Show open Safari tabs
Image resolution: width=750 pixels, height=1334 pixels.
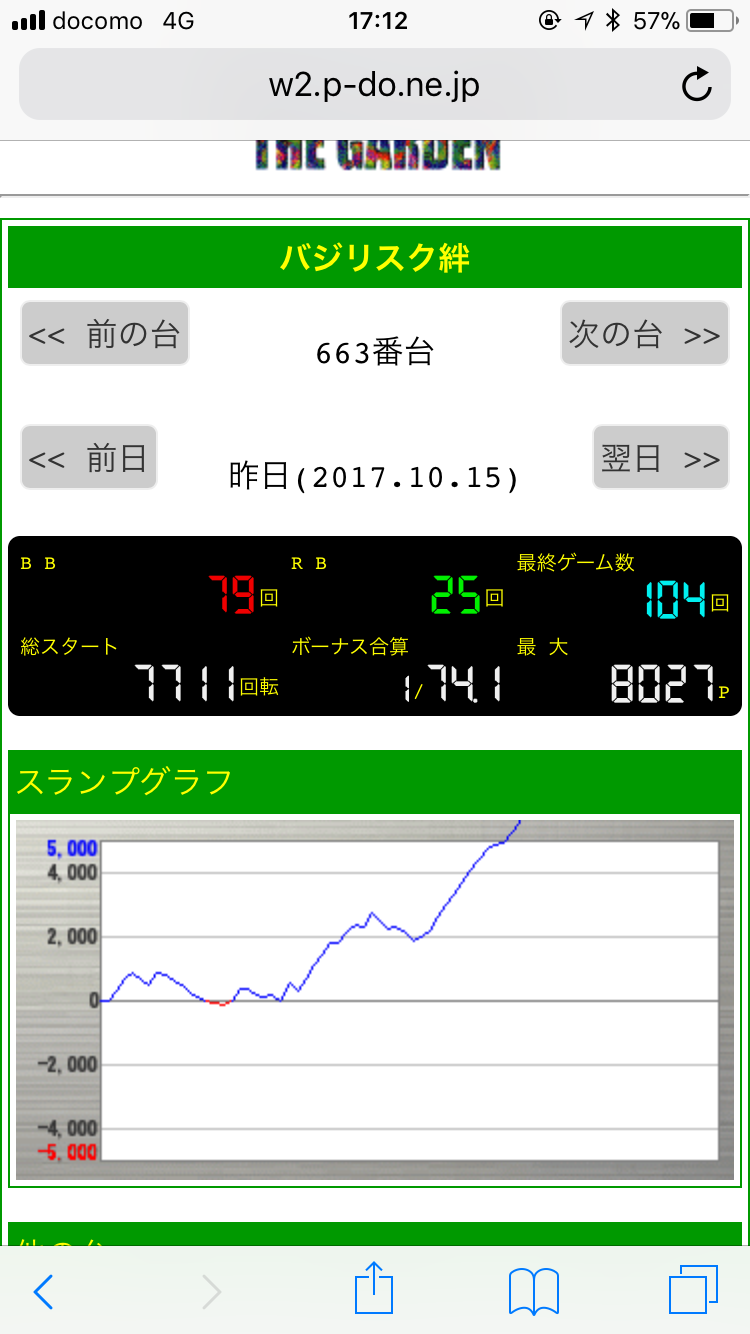[693, 1291]
